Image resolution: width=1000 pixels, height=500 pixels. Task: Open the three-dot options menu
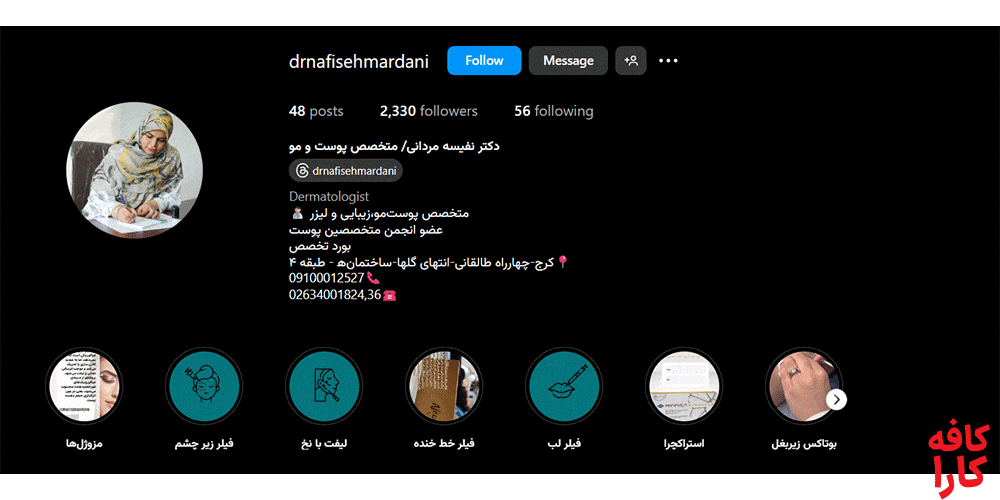669,61
